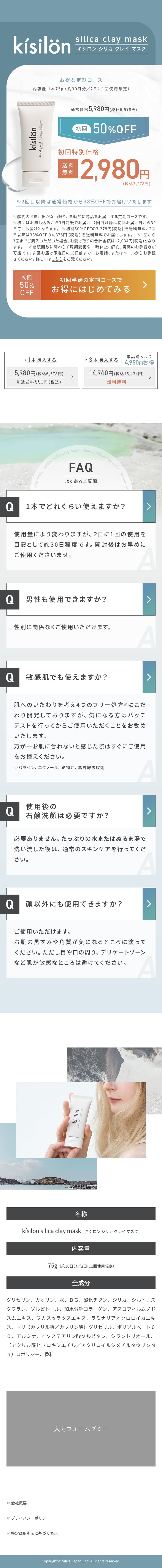Image resolution: width=162 pixels, height=1568 pixels.
Task: Select the 1本購入する option
Action: pos(42,370)
